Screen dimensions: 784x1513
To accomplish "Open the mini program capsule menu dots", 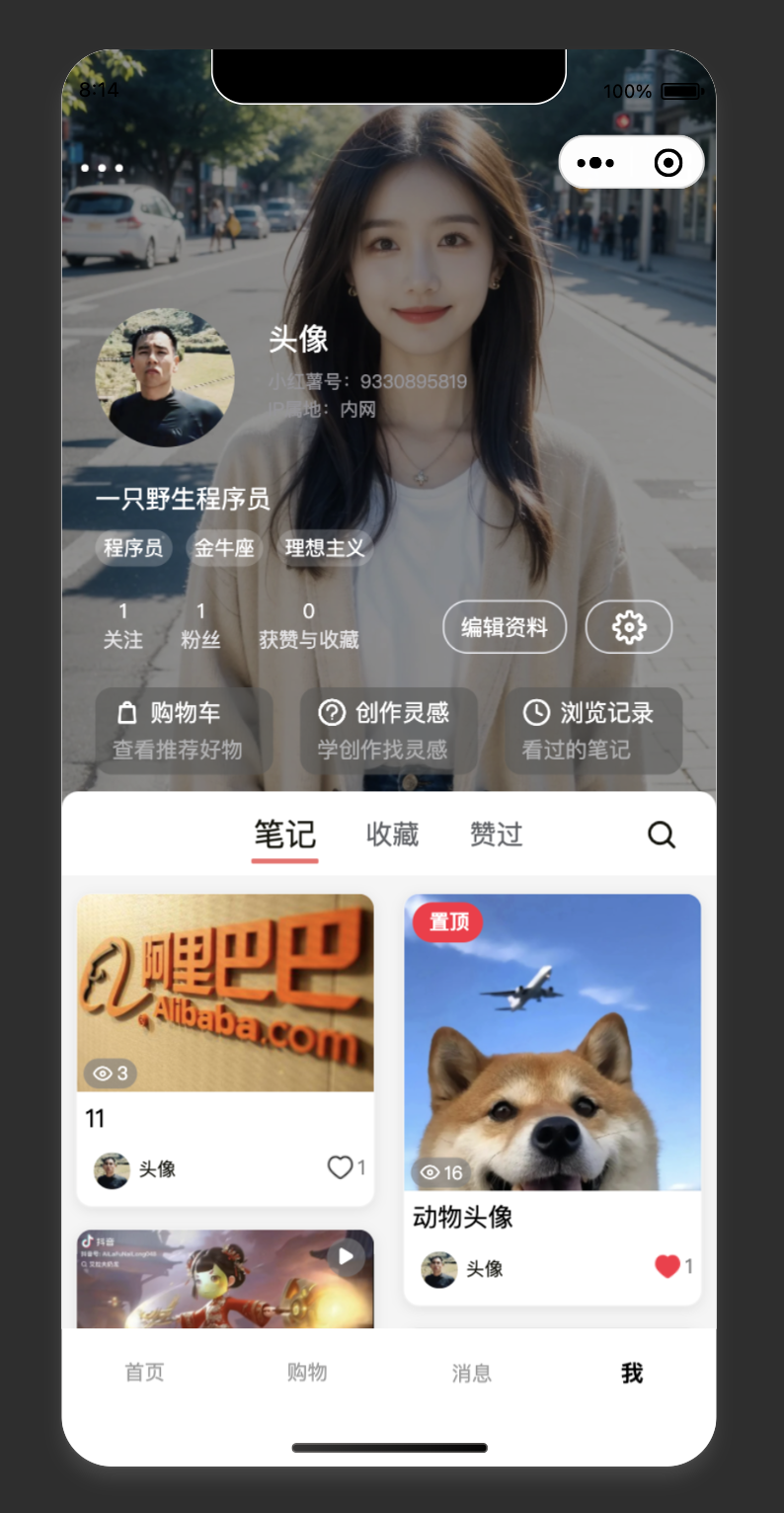I will pyautogui.click(x=595, y=163).
